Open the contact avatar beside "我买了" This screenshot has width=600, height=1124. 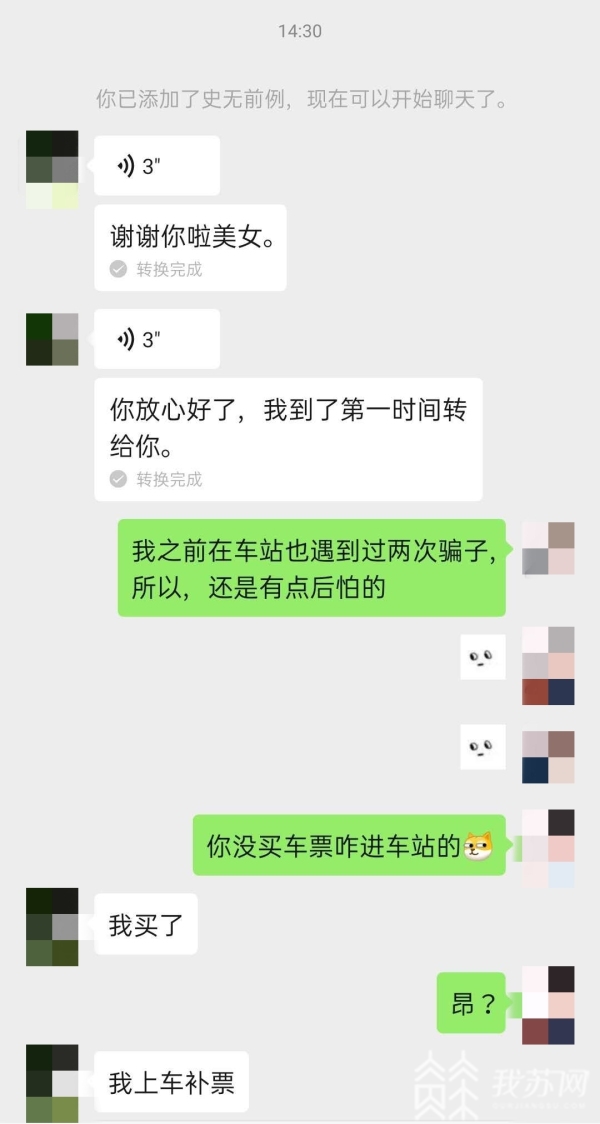click(x=52, y=927)
